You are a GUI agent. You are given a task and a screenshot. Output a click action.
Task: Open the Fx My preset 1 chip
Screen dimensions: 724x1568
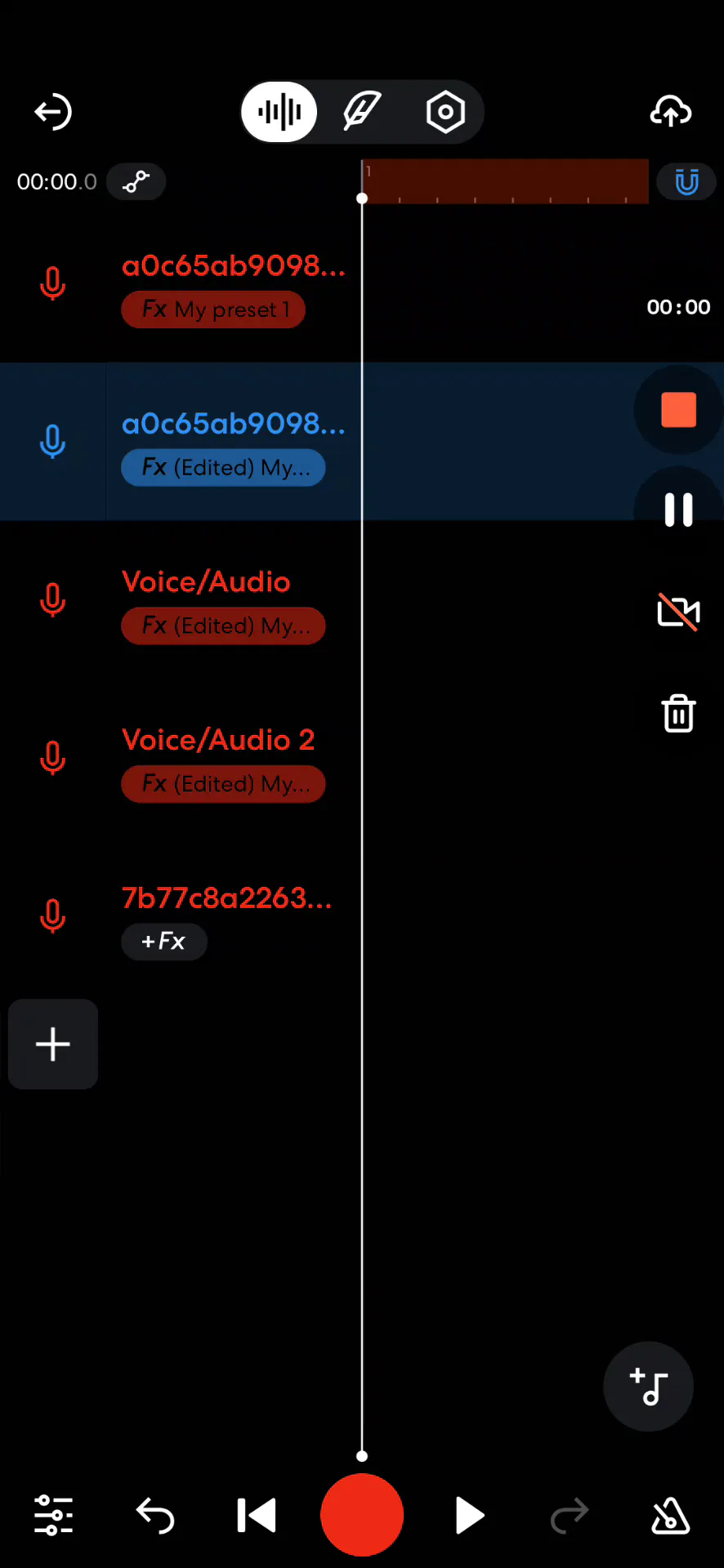click(213, 310)
